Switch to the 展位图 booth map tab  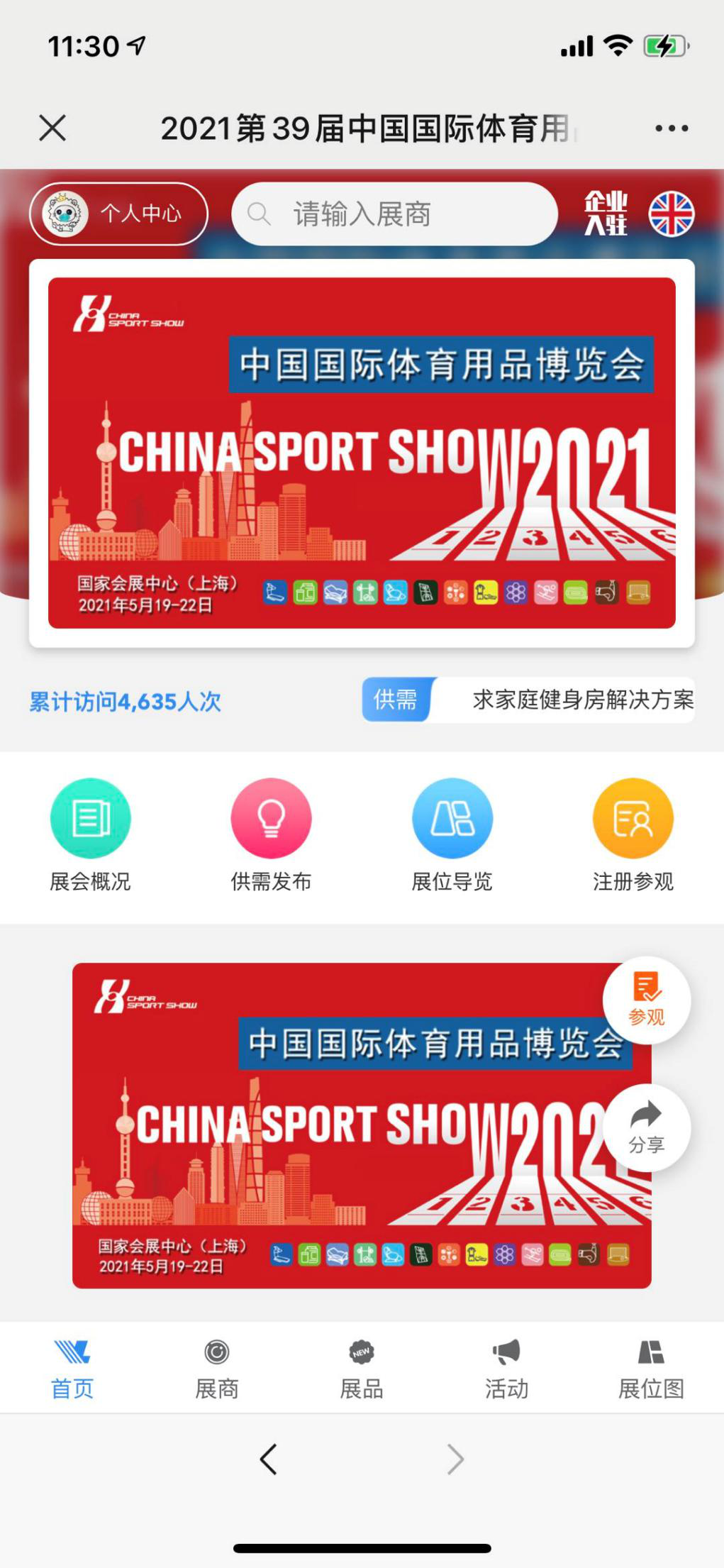651,1368
